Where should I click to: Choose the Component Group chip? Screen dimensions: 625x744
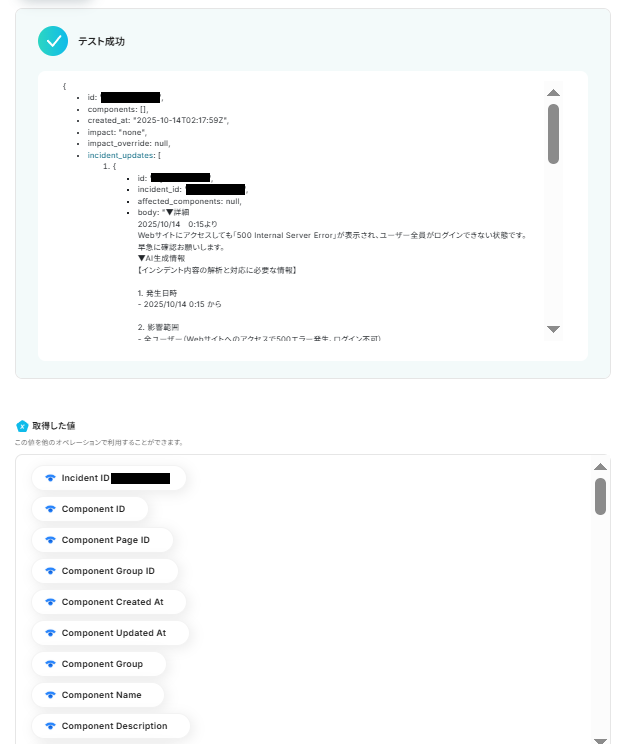click(101, 664)
